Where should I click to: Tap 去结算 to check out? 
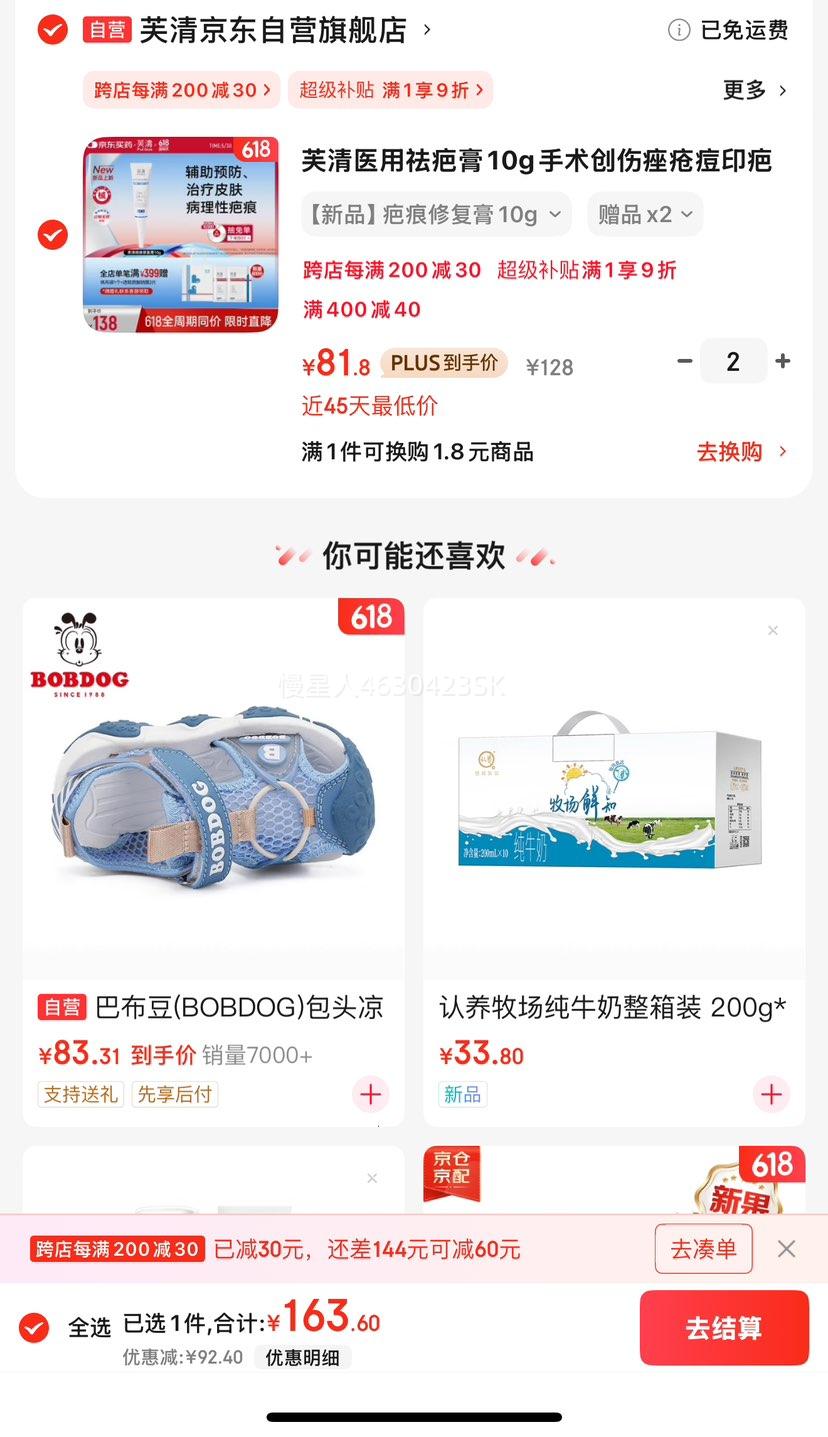click(724, 1328)
